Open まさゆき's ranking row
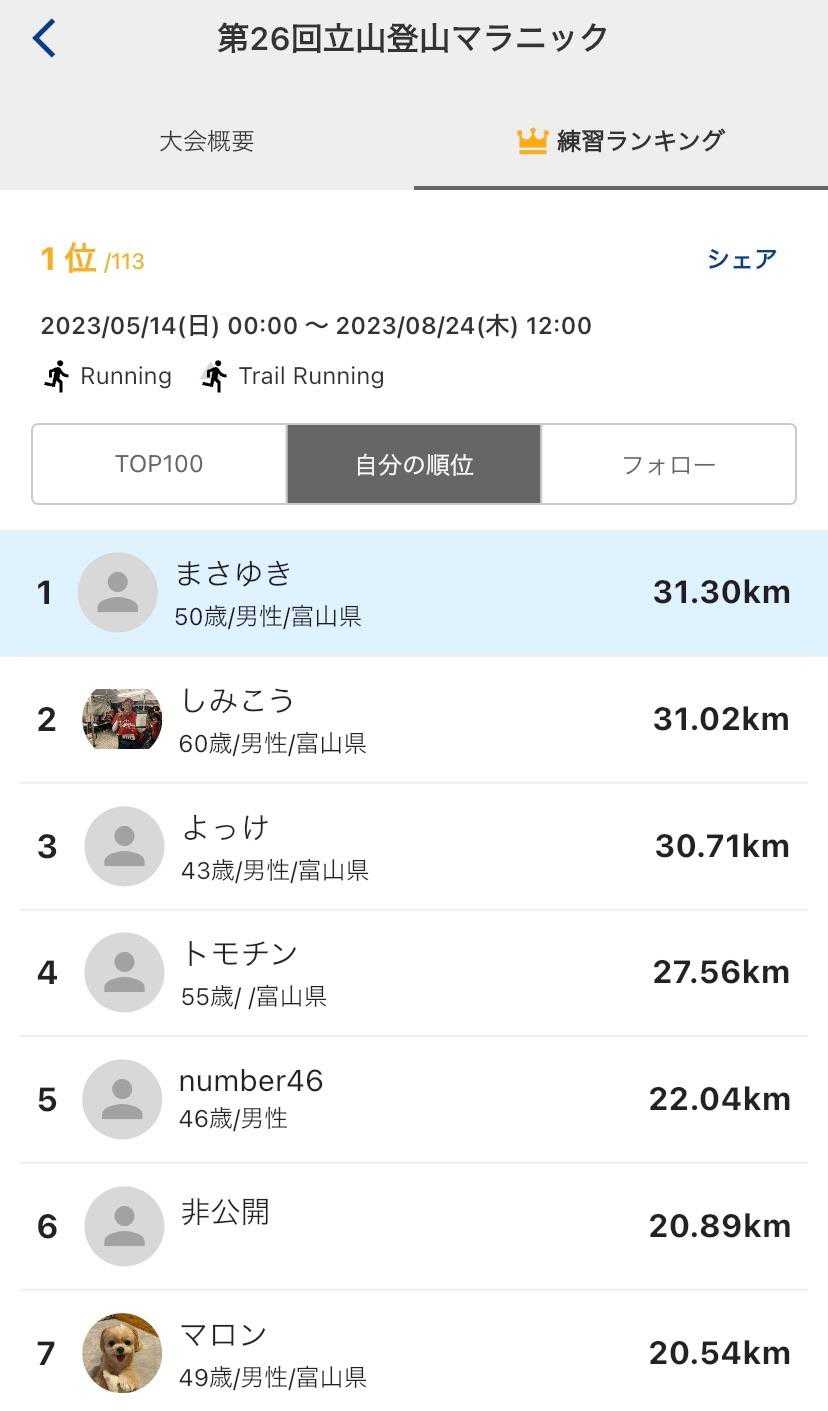828x1411 pixels. [x=414, y=593]
